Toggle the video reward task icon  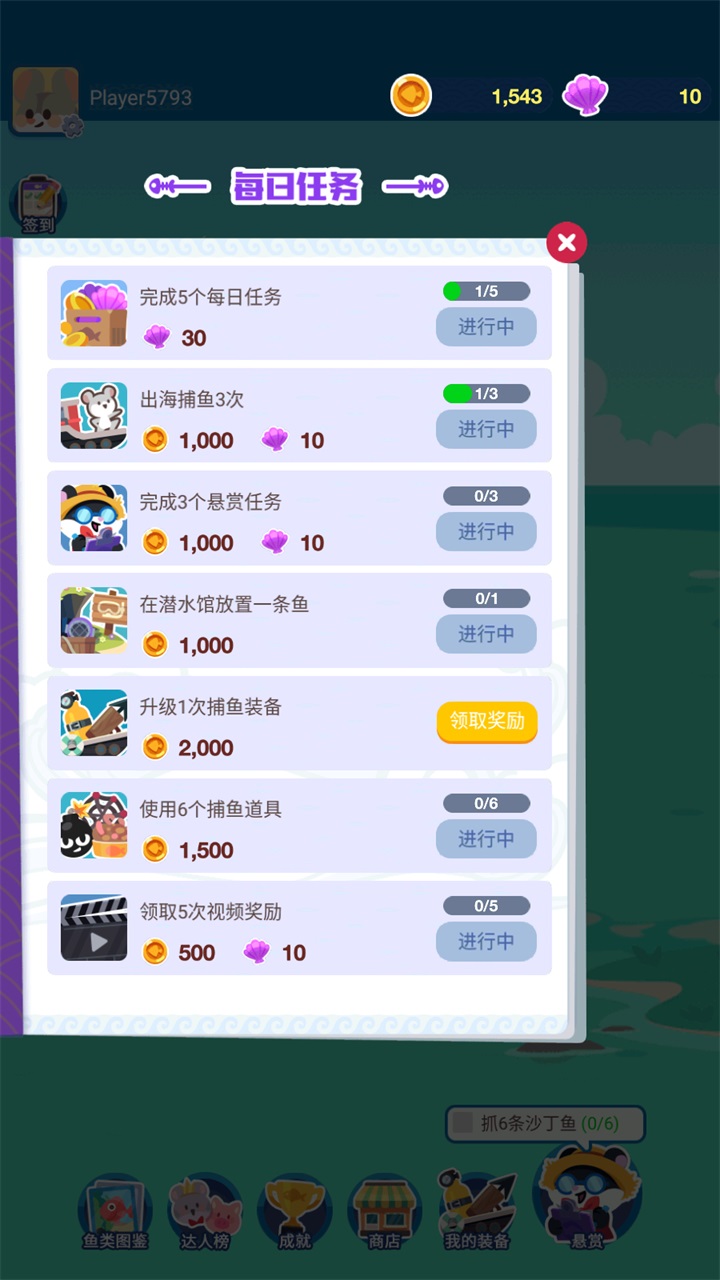pos(93,928)
